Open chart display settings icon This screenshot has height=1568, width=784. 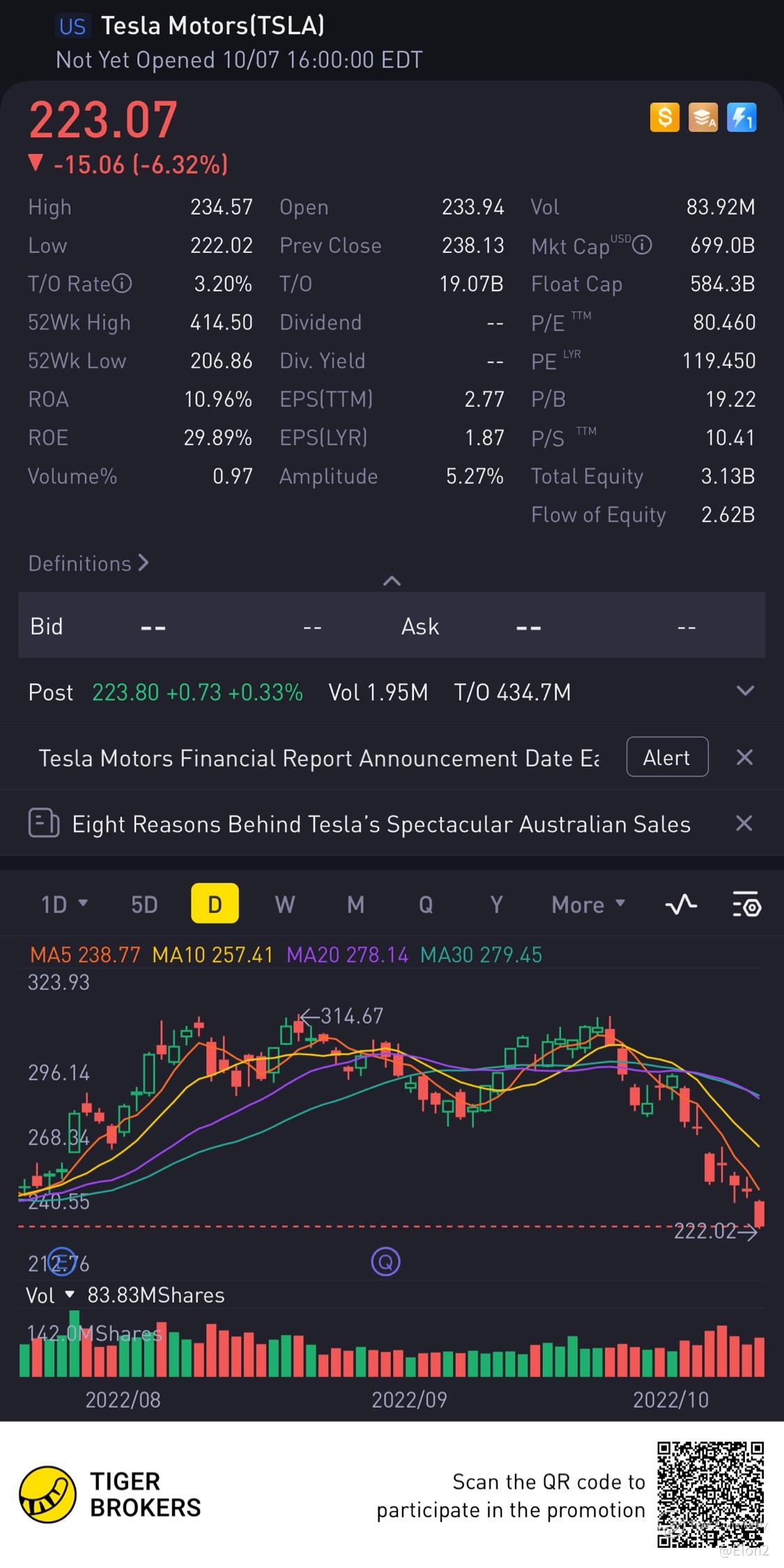[746, 904]
